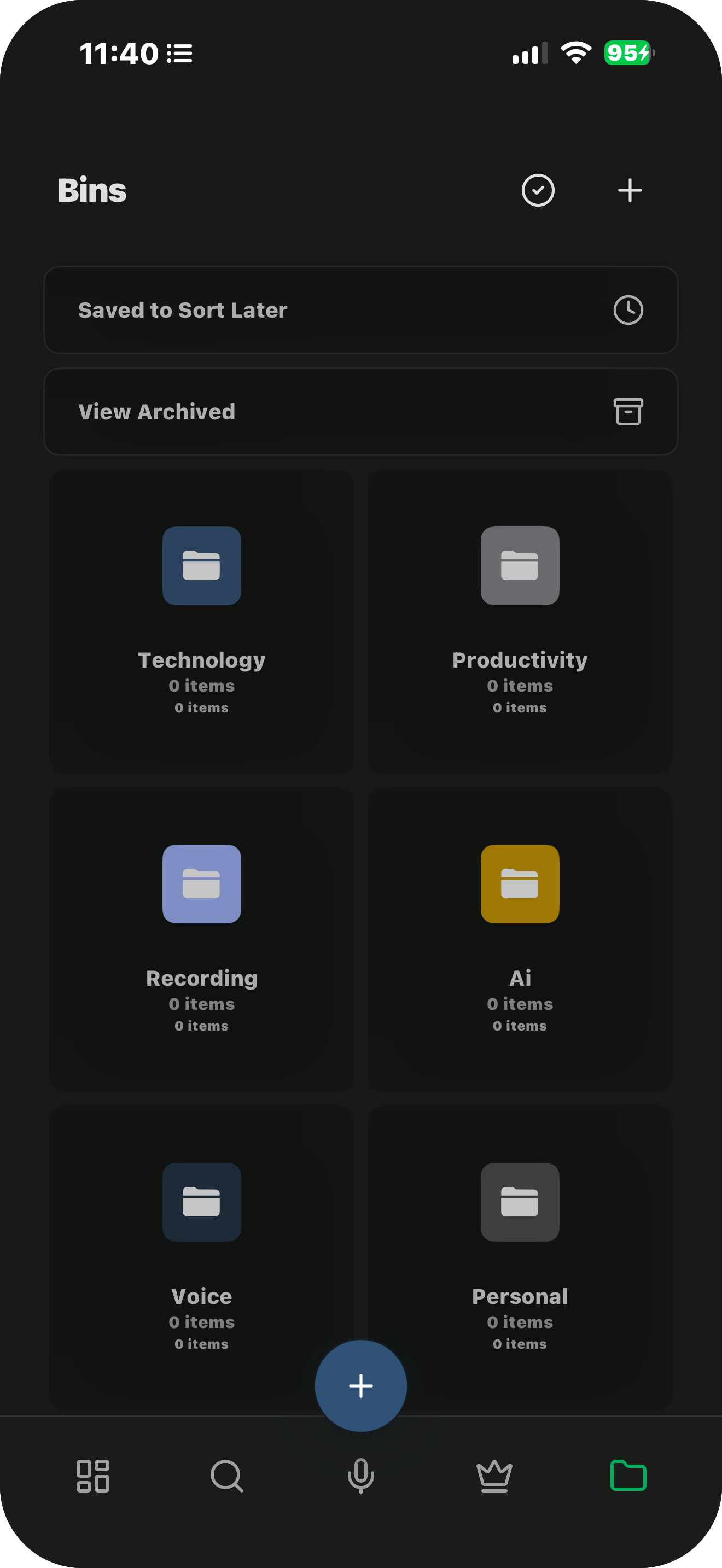Open the dashboard grid view
Image resolution: width=722 pixels, height=1568 pixels.
(x=93, y=1475)
